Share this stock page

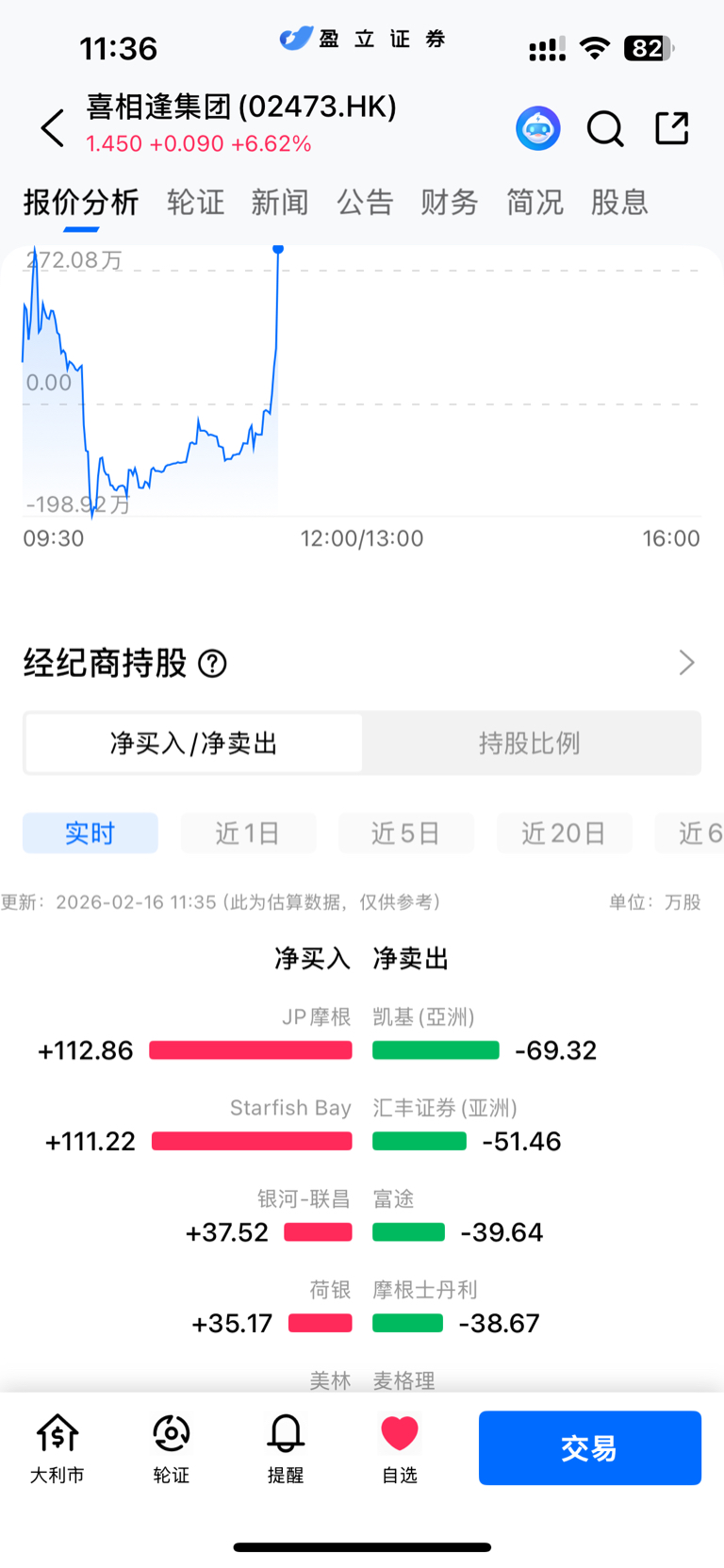click(x=672, y=128)
